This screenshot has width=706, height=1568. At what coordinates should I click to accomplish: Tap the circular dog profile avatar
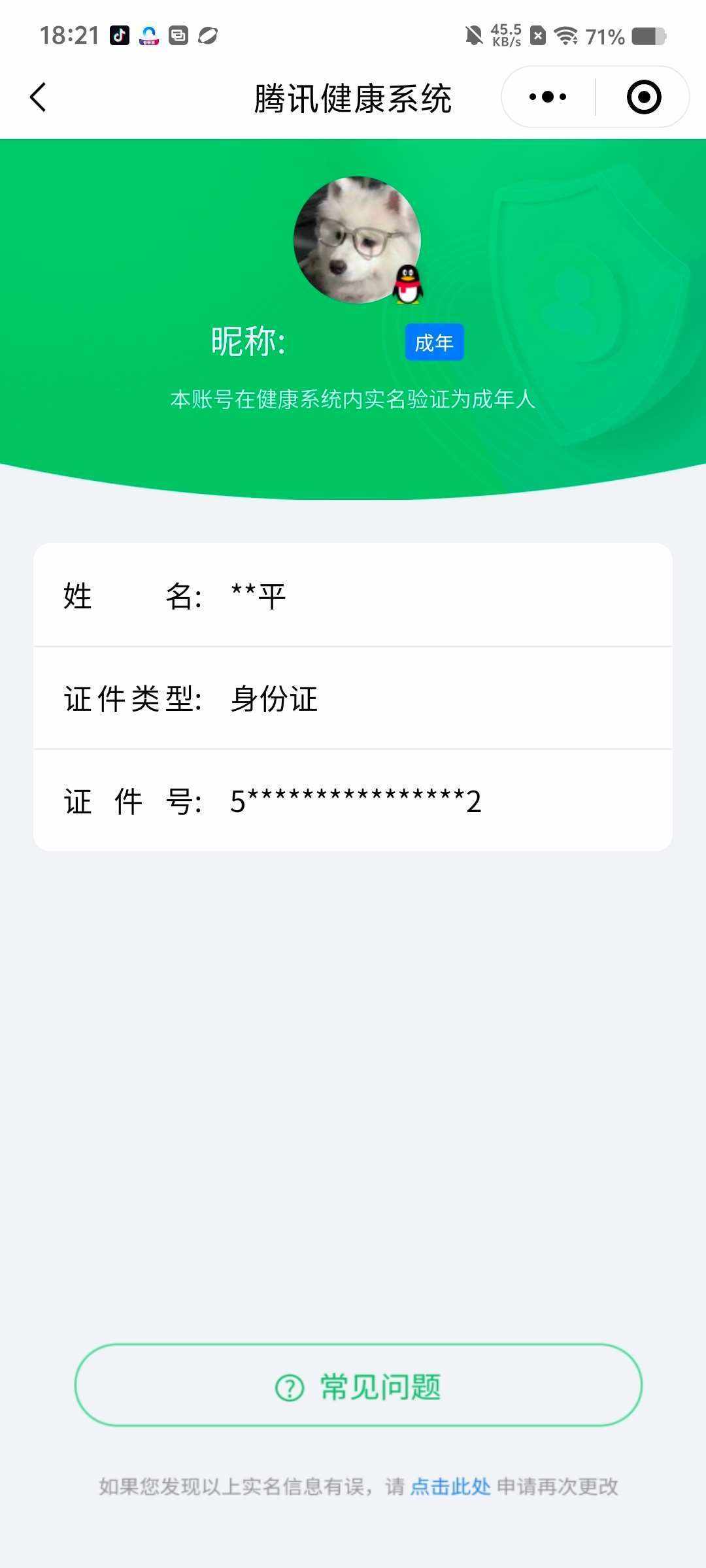356,242
